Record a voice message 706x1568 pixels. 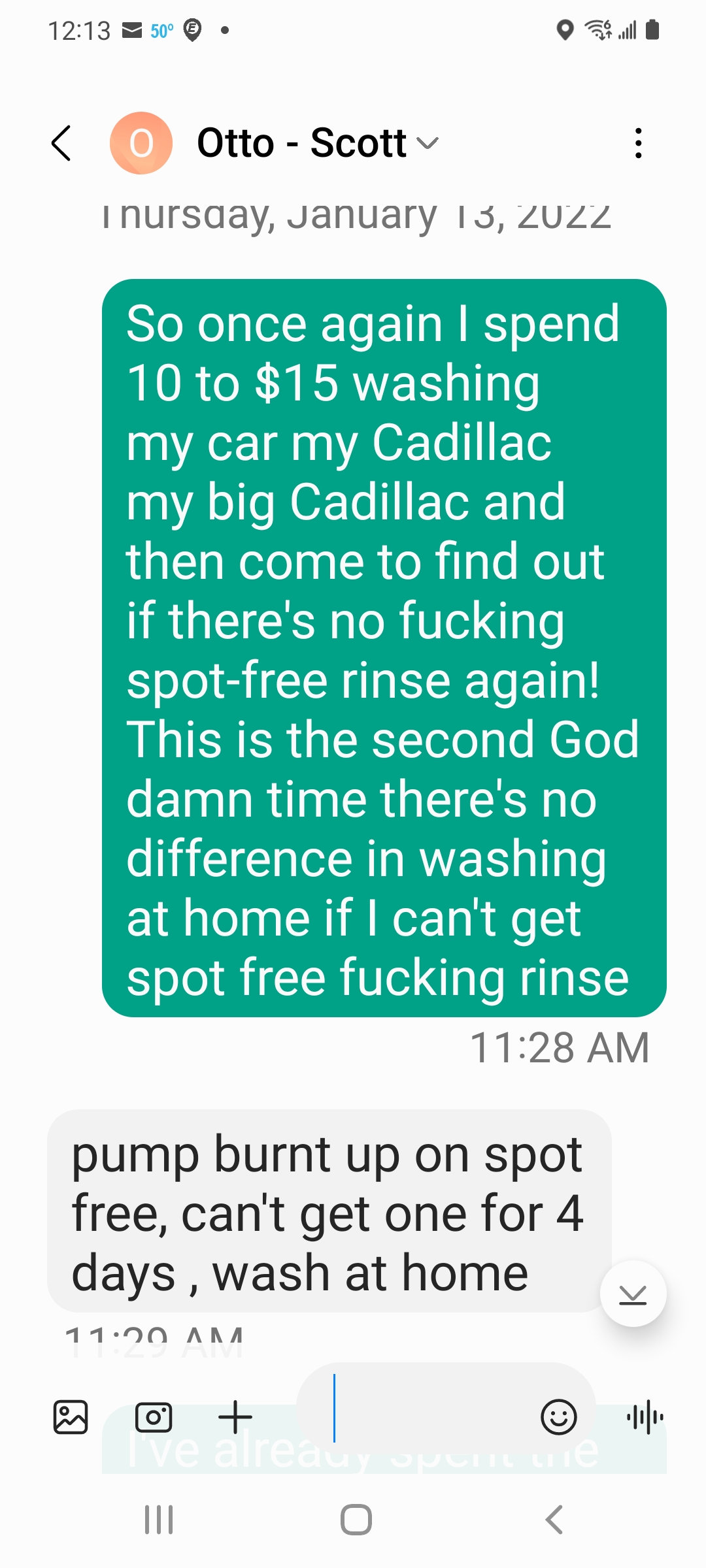(645, 1417)
